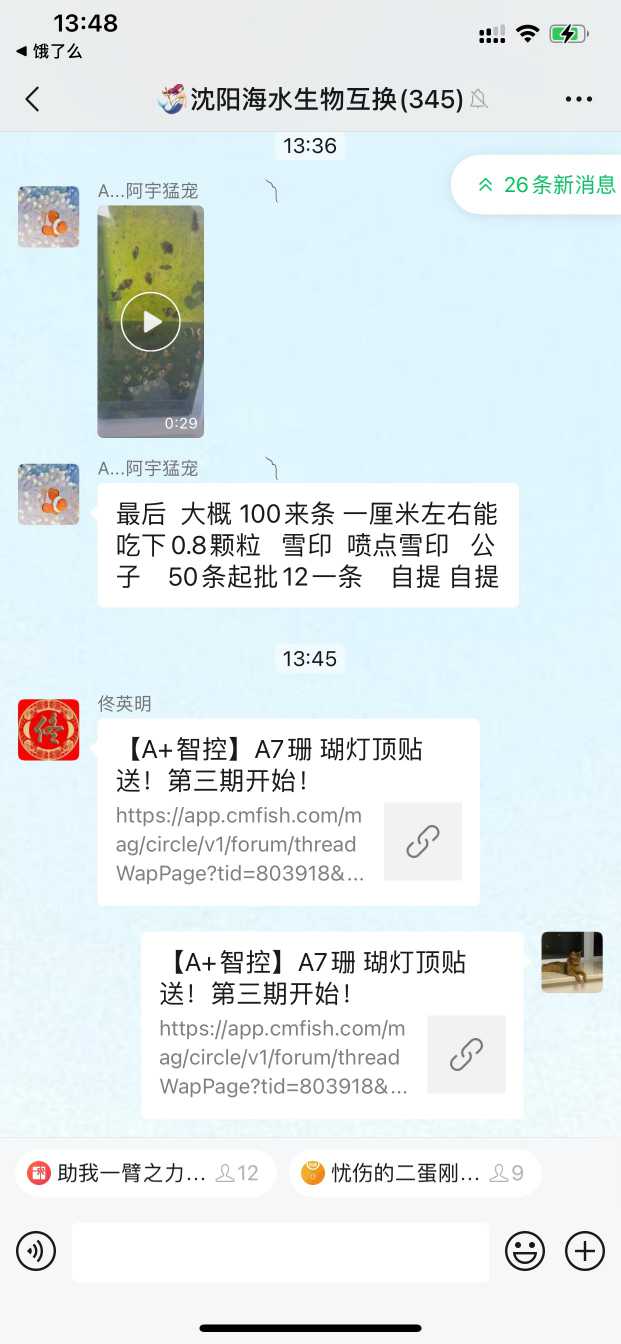Viewport: 621px width, 1344px height.
Task: Return to 饿了么 app
Action: tap(50, 51)
